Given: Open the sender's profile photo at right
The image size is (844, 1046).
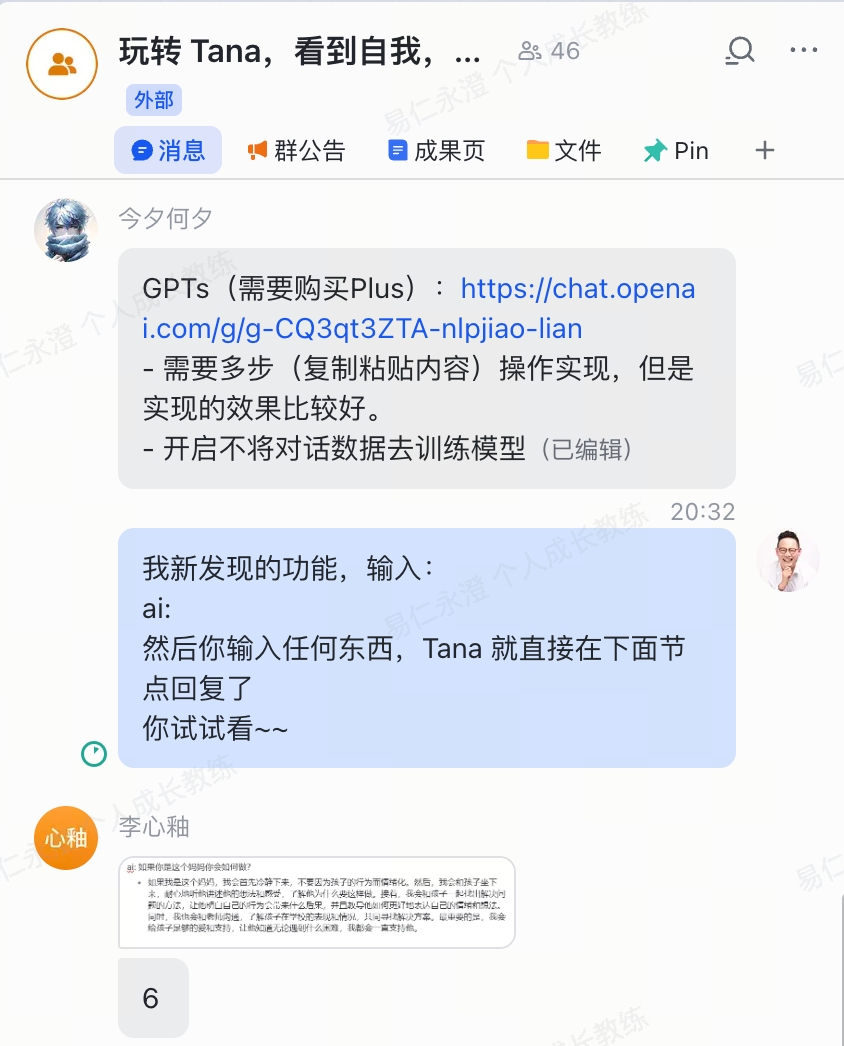Looking at the screenshot, I should (x=788, y=561).
